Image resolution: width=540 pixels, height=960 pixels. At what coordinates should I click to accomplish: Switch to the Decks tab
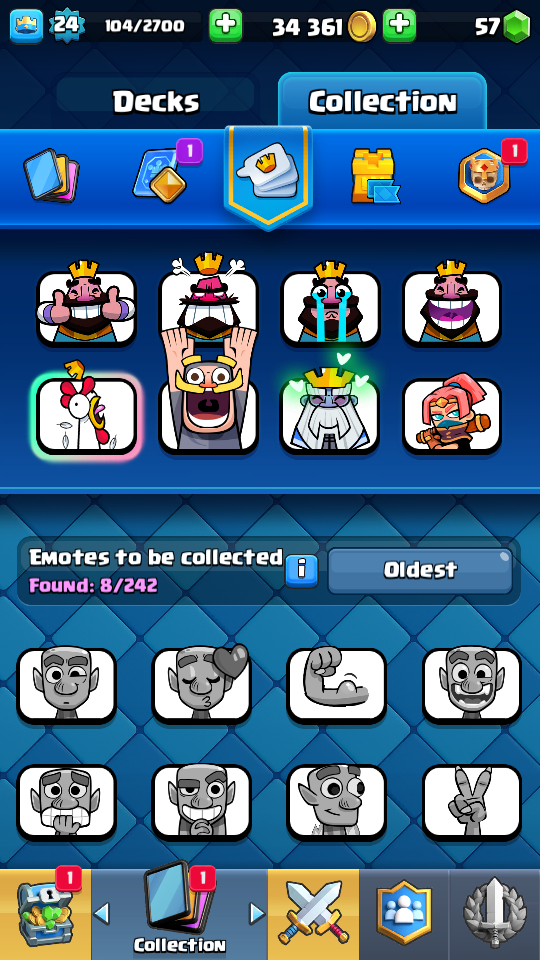pyautogui.click(x=156, y=101)
